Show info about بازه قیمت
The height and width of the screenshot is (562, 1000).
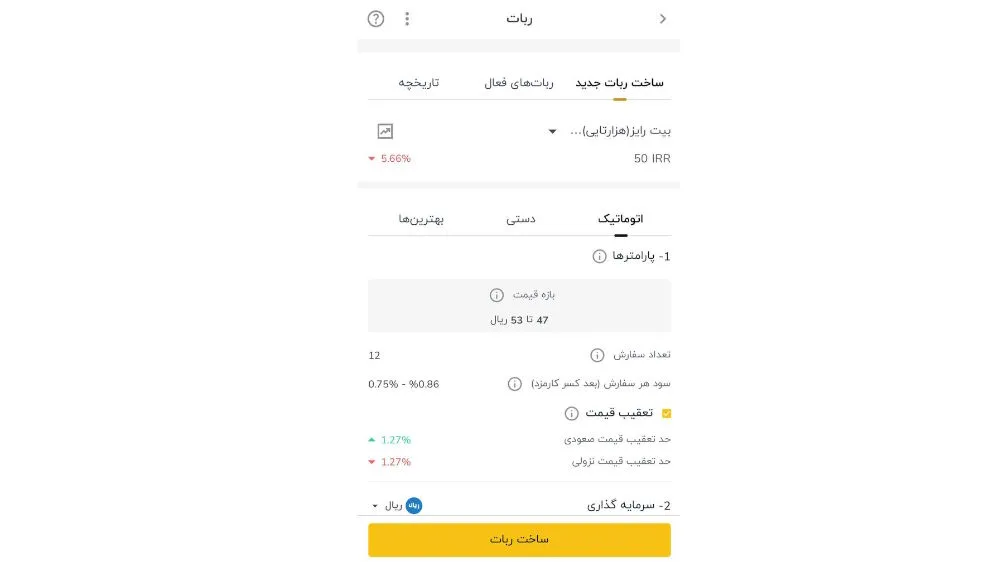coord(497,295)
